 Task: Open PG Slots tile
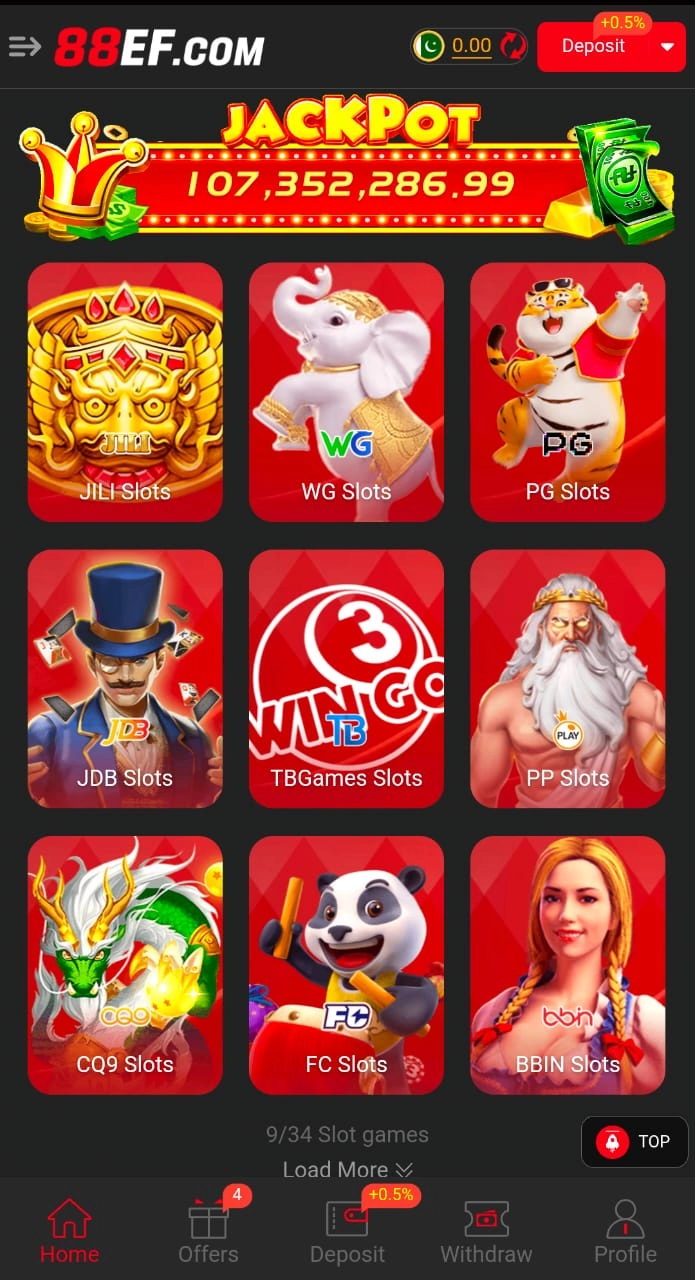pyautogui.click(x=567, y=392)
